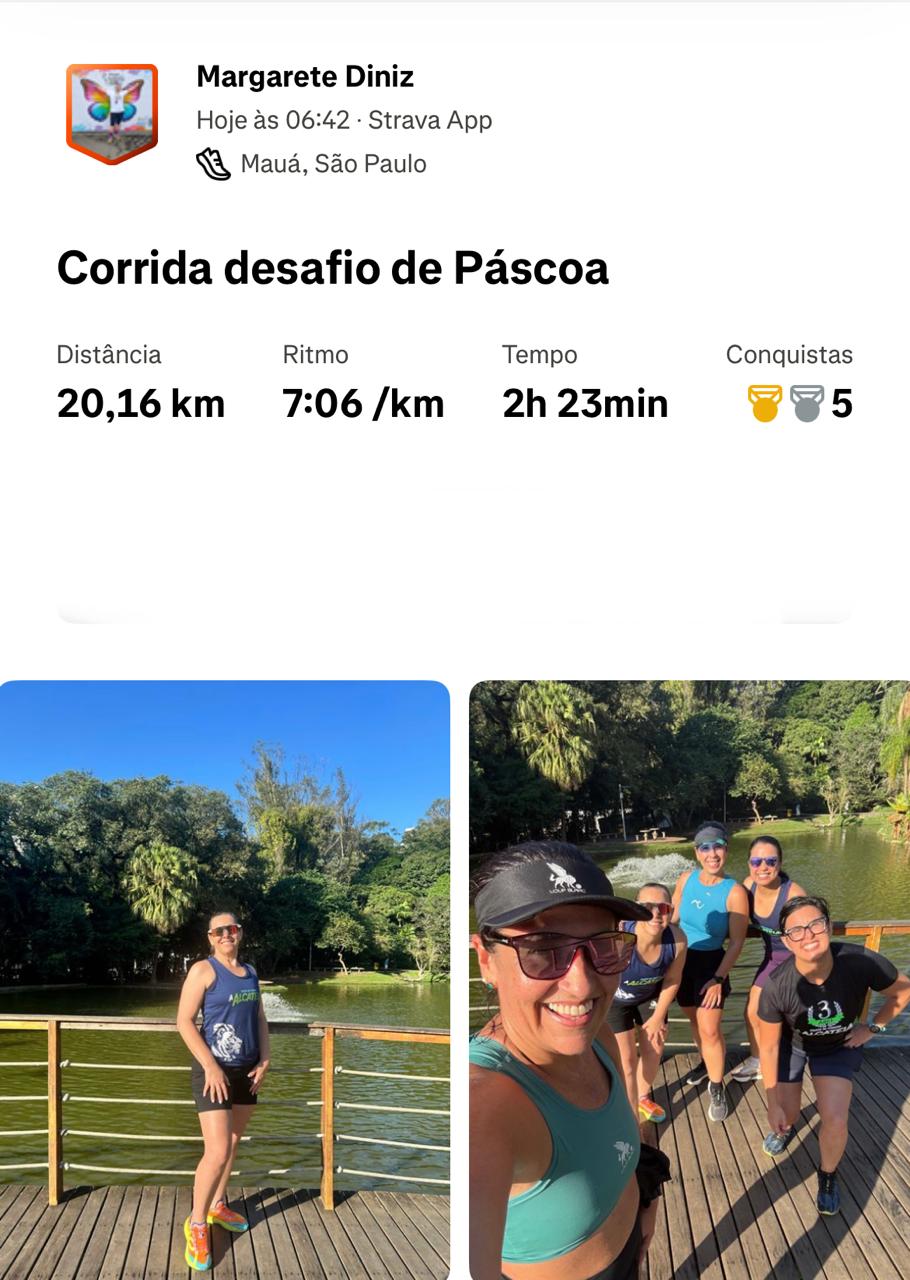Open the photo of the woman standing alone

(225, 980)
